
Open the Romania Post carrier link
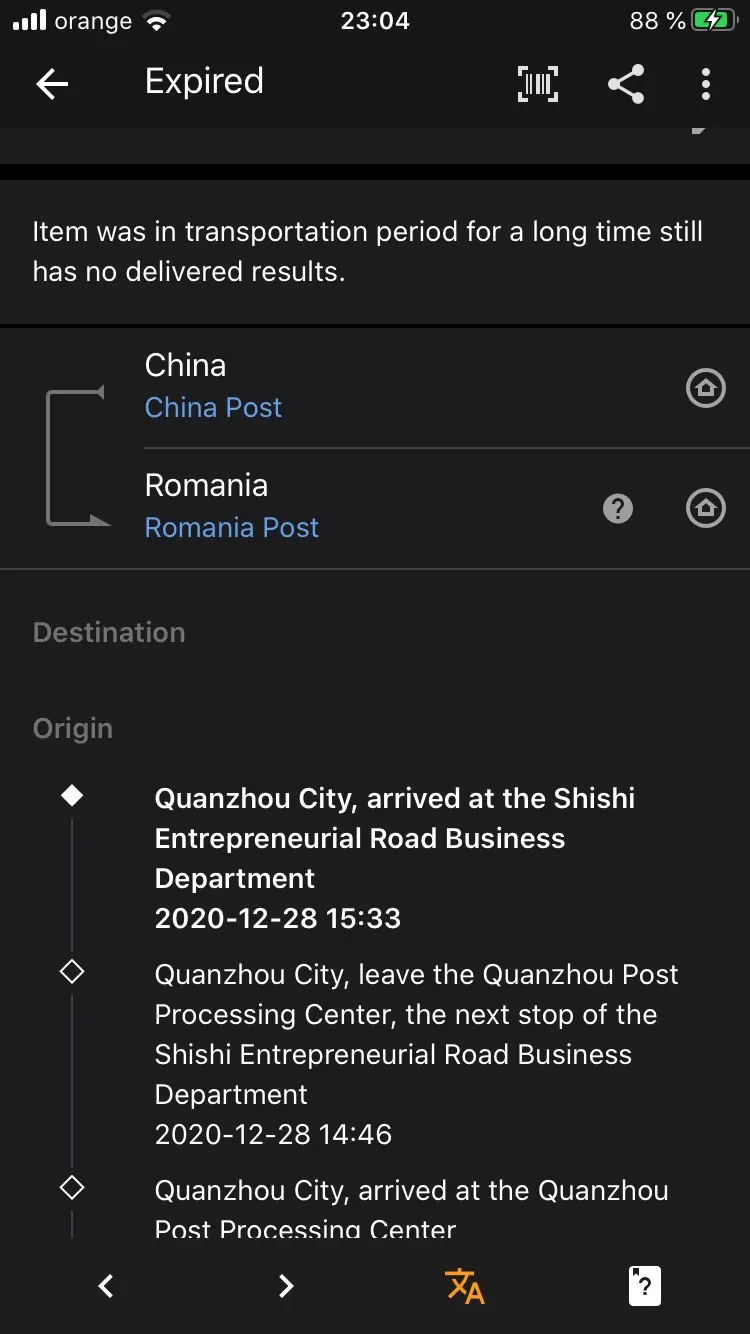(x=232, y=528)
